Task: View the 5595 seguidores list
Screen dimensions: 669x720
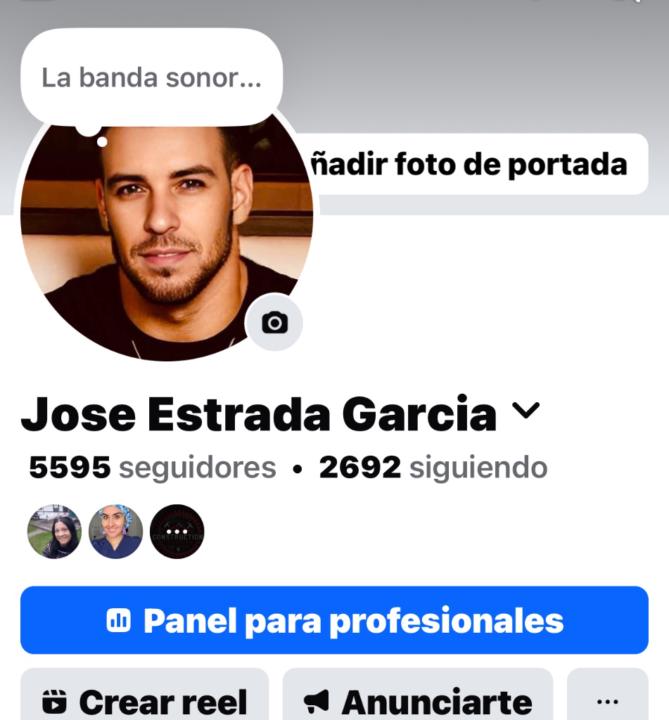Action: coord(152,467)
